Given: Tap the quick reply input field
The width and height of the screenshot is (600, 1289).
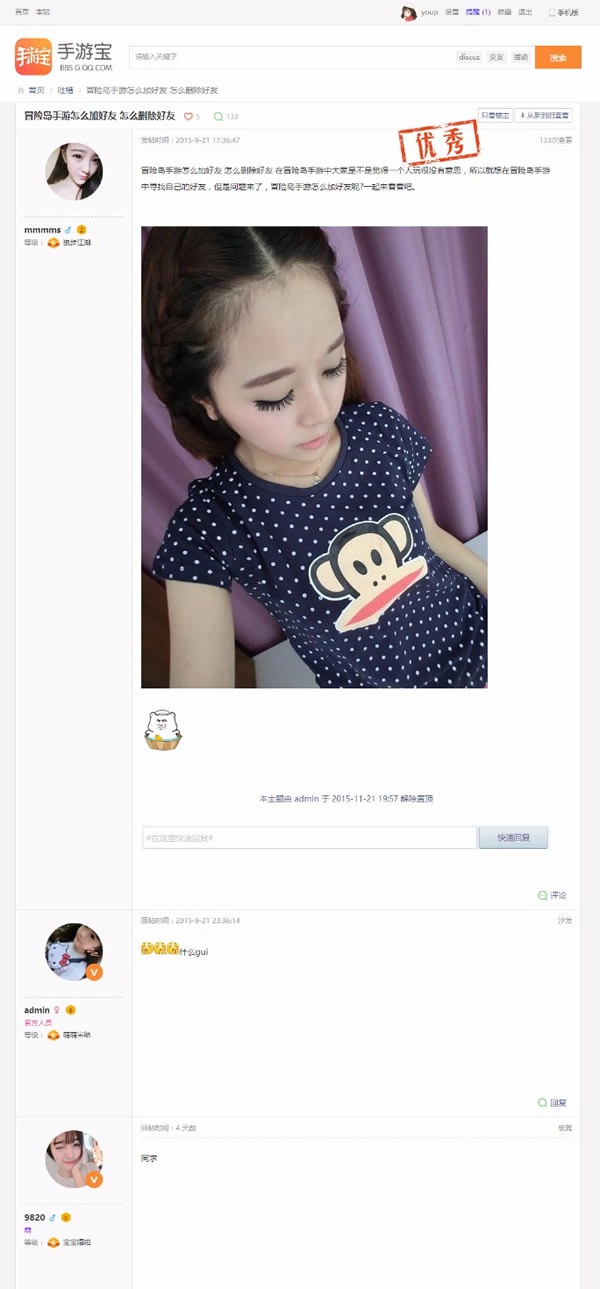Looking at the screenshot, I should coord(309,837).
